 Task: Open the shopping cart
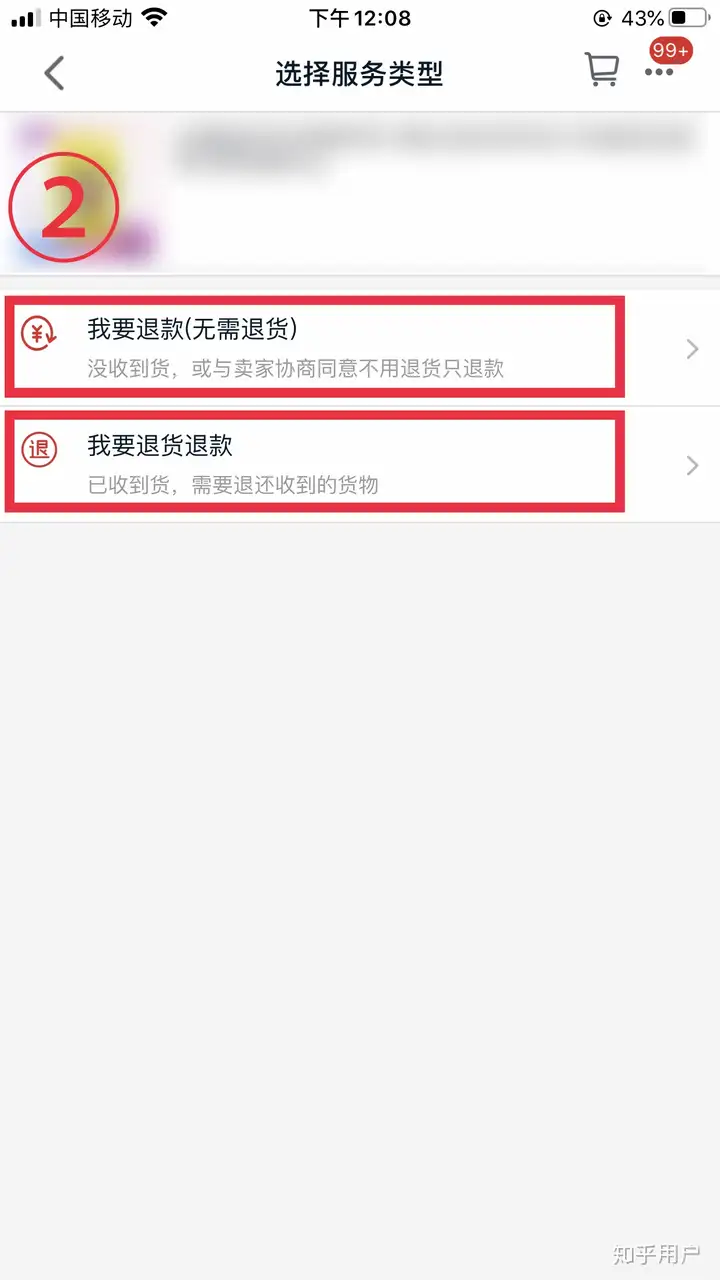[601, 69]
